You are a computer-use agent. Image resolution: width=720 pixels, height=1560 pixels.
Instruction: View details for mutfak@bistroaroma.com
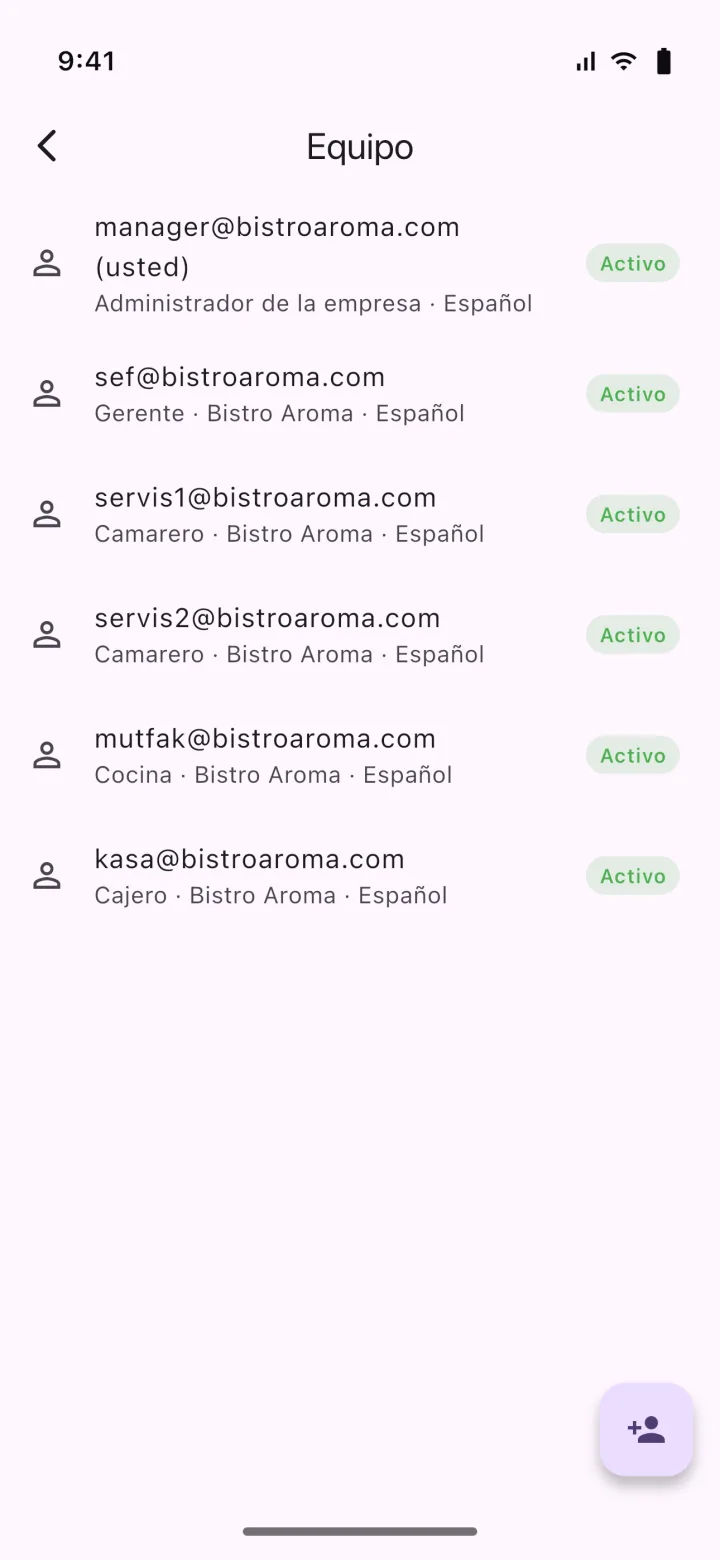click(x=360, y=755)
